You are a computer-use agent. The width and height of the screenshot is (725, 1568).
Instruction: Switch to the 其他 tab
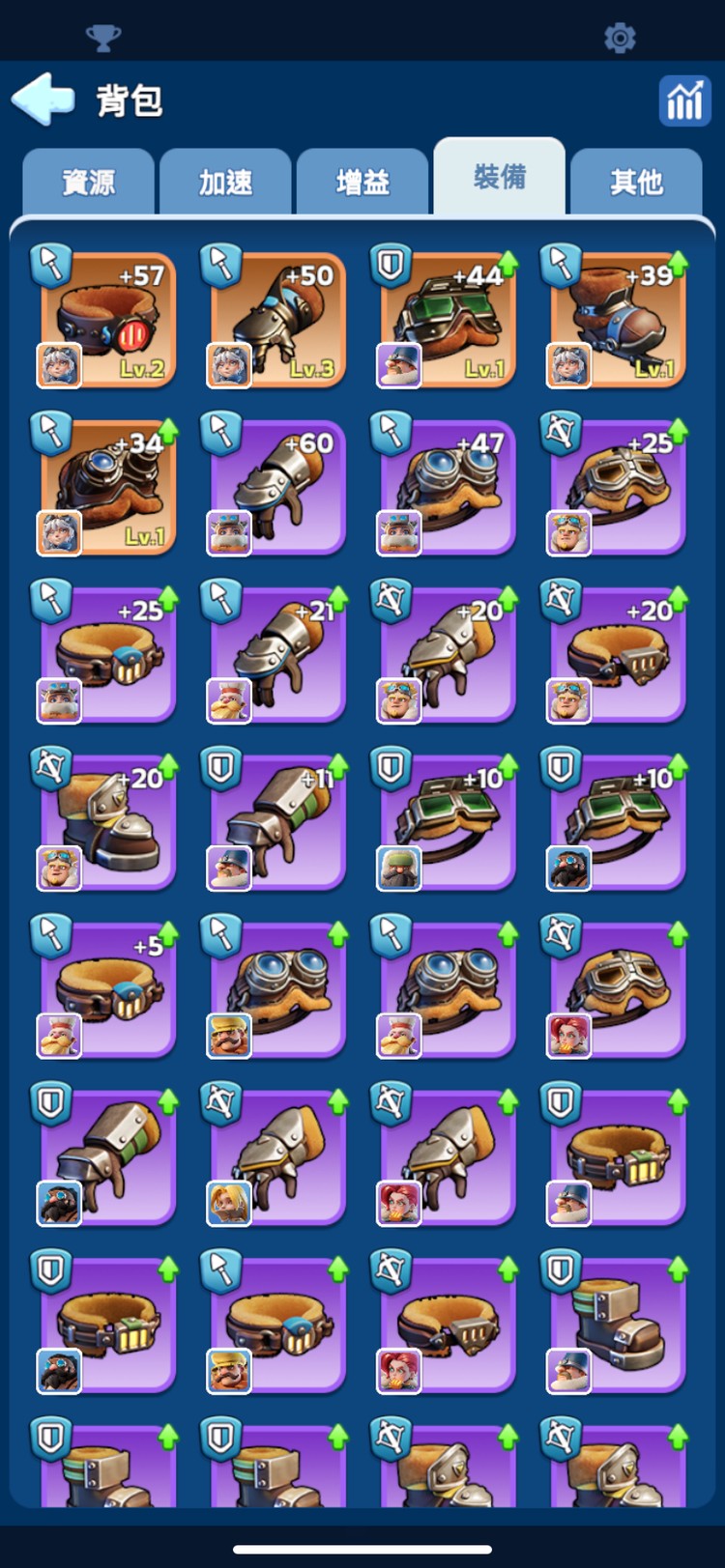point(636,182)
